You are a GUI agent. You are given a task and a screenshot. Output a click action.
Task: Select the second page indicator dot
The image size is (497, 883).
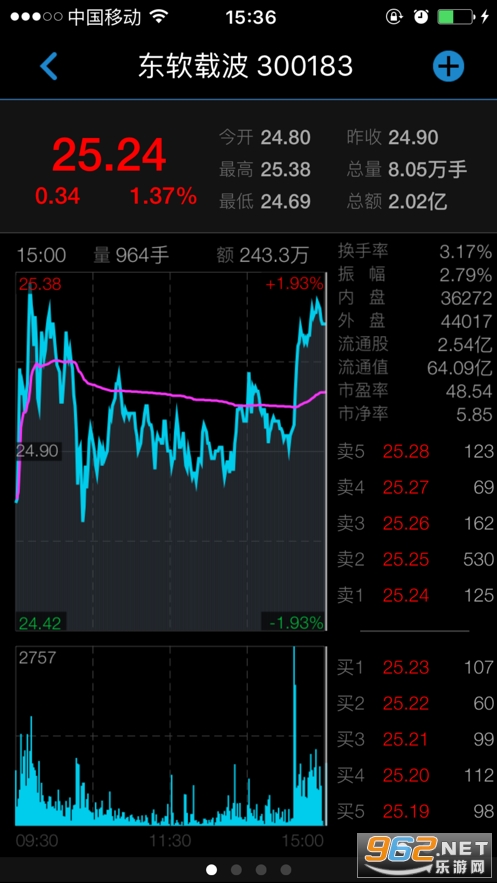coord(236,870)
